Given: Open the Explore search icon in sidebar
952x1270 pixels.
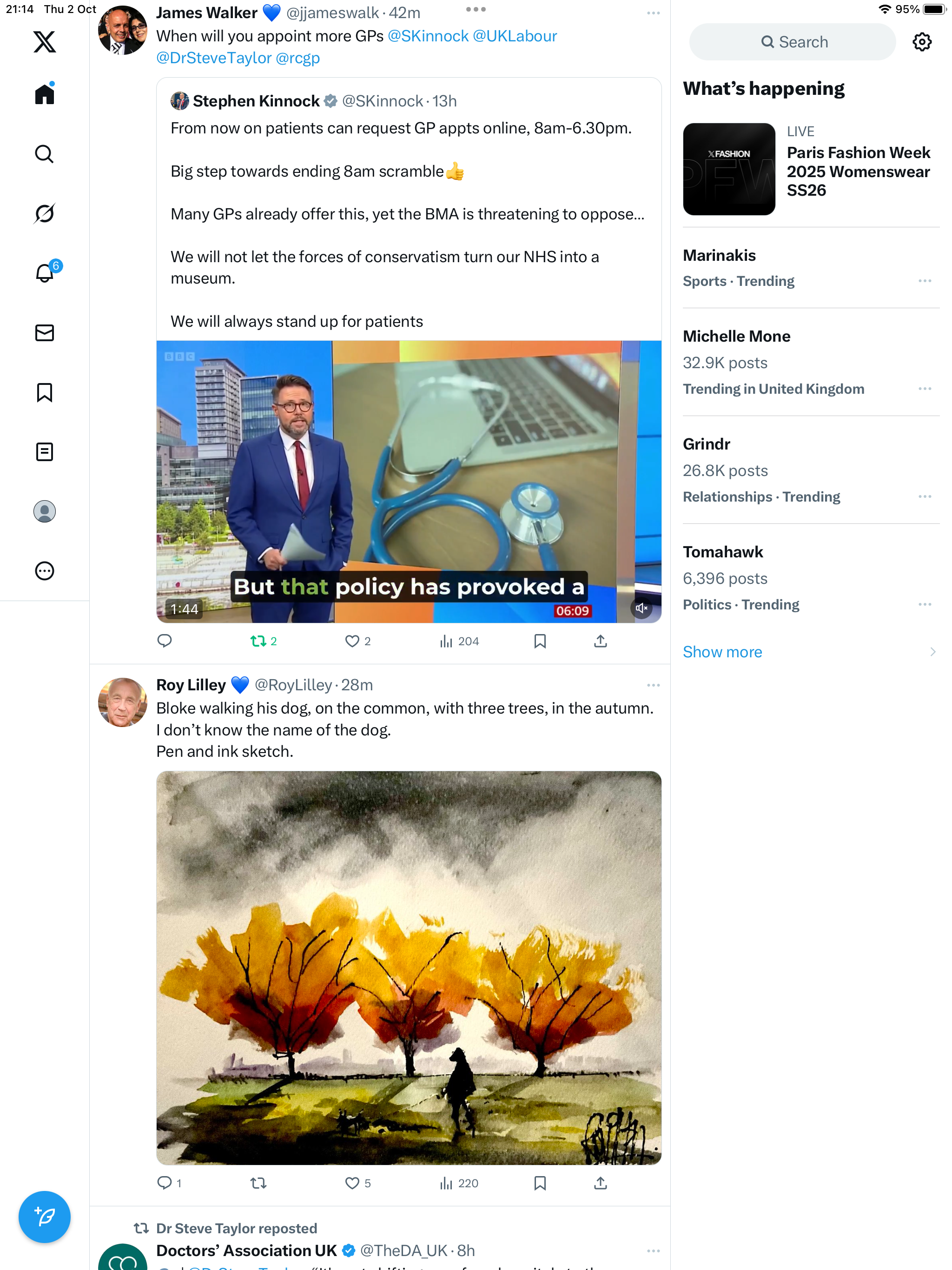Looking at the screenshot, I should pos(44,154).
